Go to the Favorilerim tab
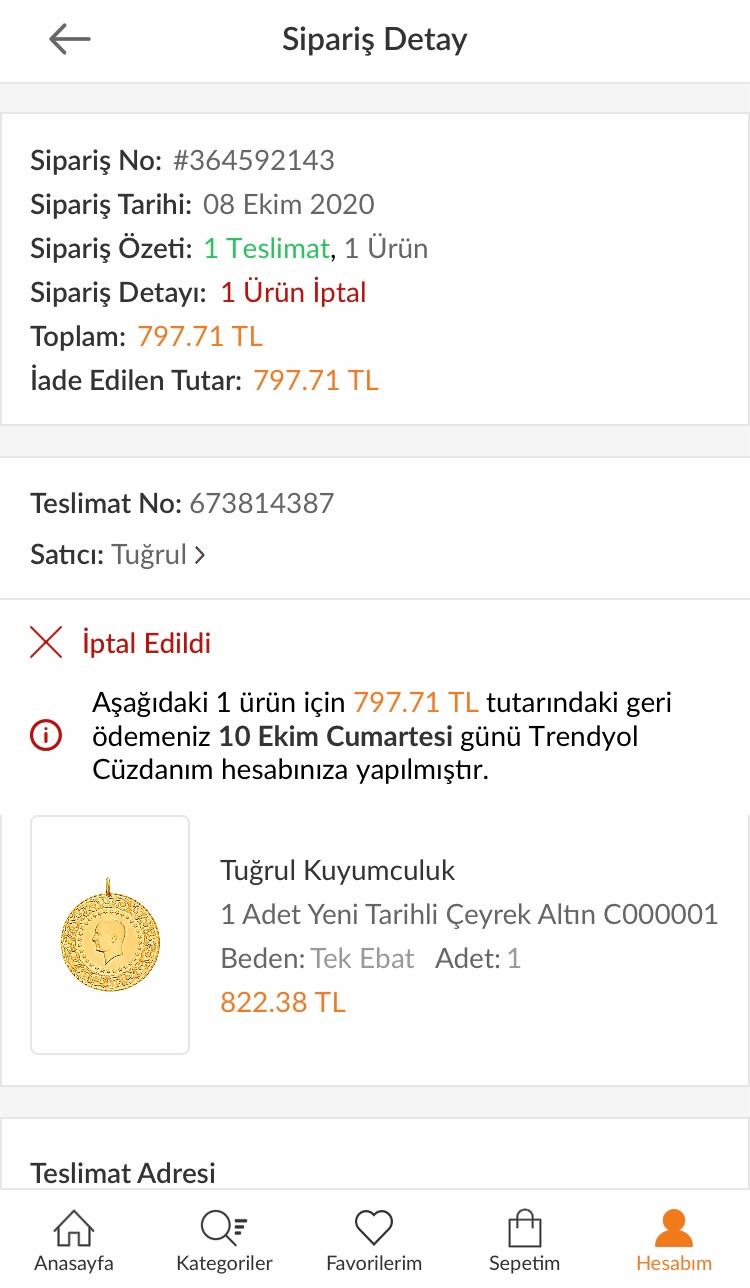This screenshot has height=1288, width=750. (x=374, y=1240)
